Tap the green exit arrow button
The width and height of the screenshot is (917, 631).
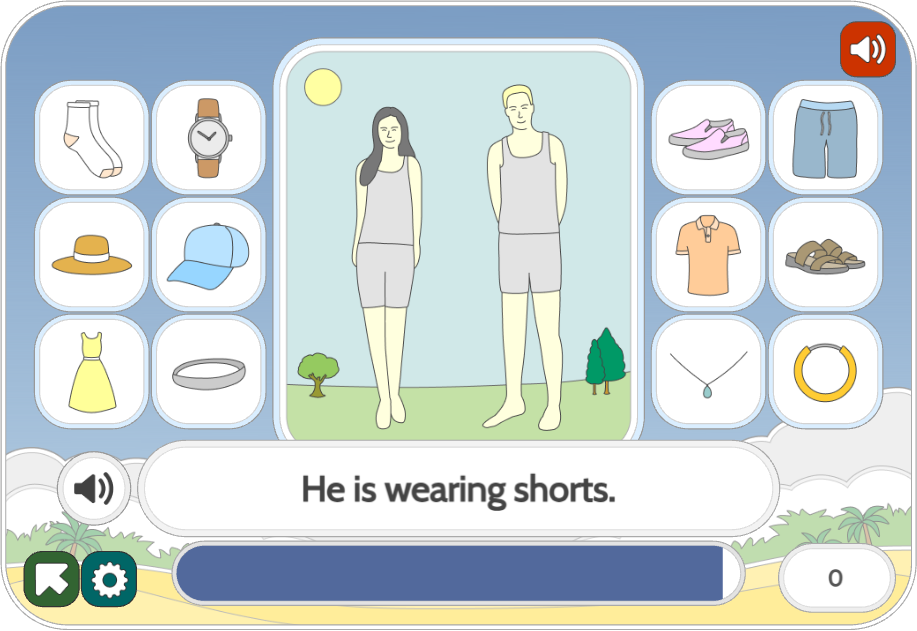pos(51,578)
